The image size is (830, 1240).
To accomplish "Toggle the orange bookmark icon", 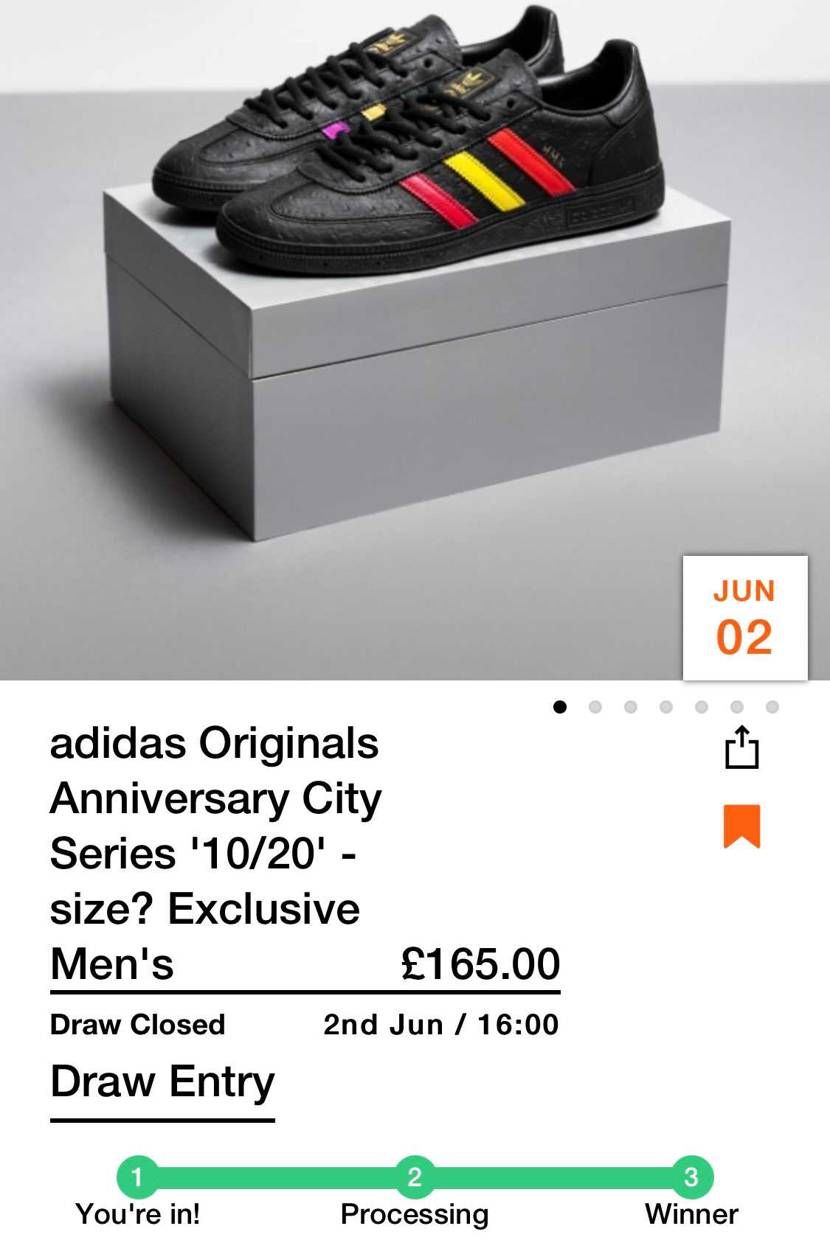I will click(742, 826).
